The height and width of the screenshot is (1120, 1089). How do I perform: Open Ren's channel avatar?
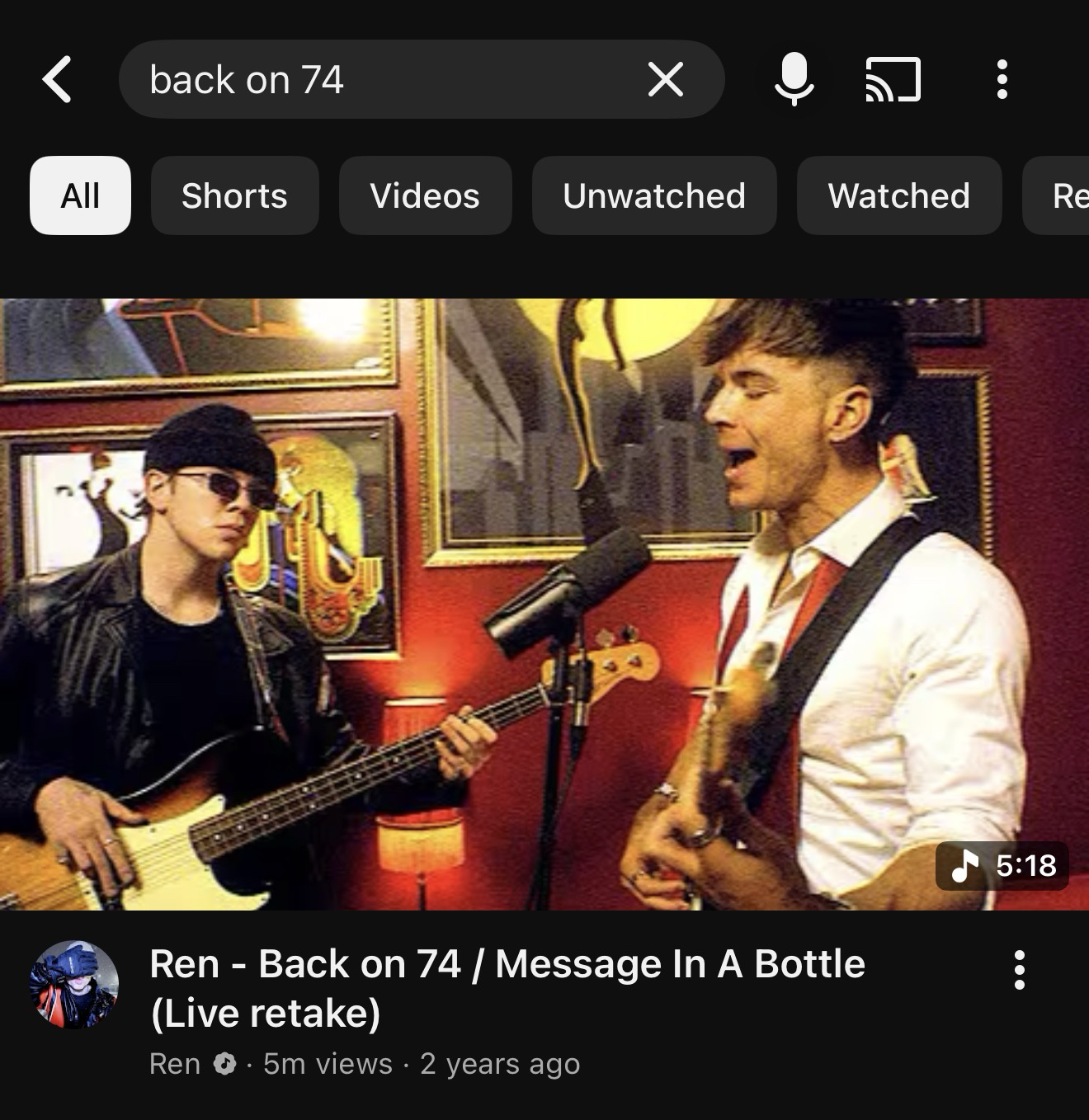coord(74,984)
